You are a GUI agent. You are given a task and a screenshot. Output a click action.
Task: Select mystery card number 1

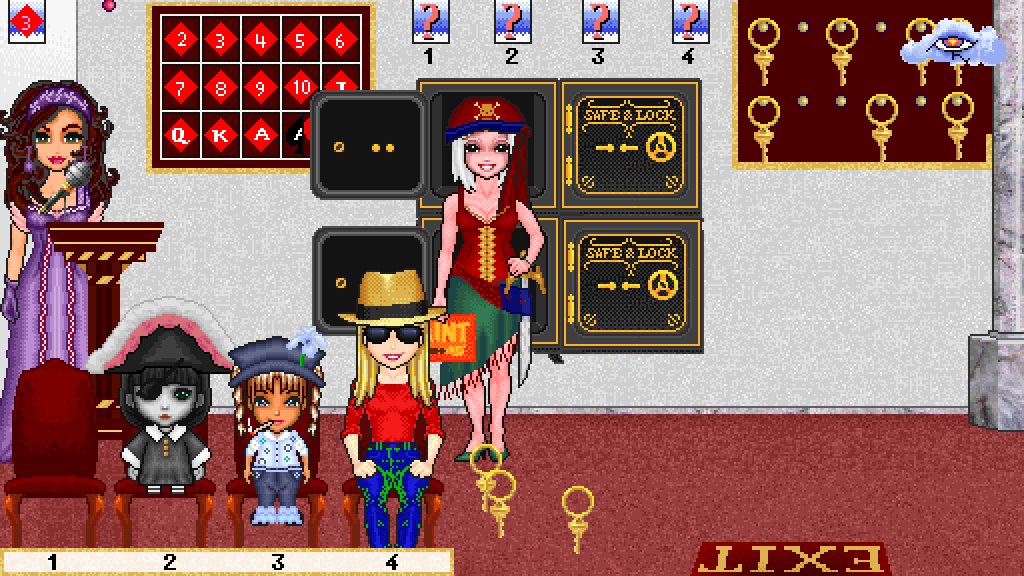point(429,22)
